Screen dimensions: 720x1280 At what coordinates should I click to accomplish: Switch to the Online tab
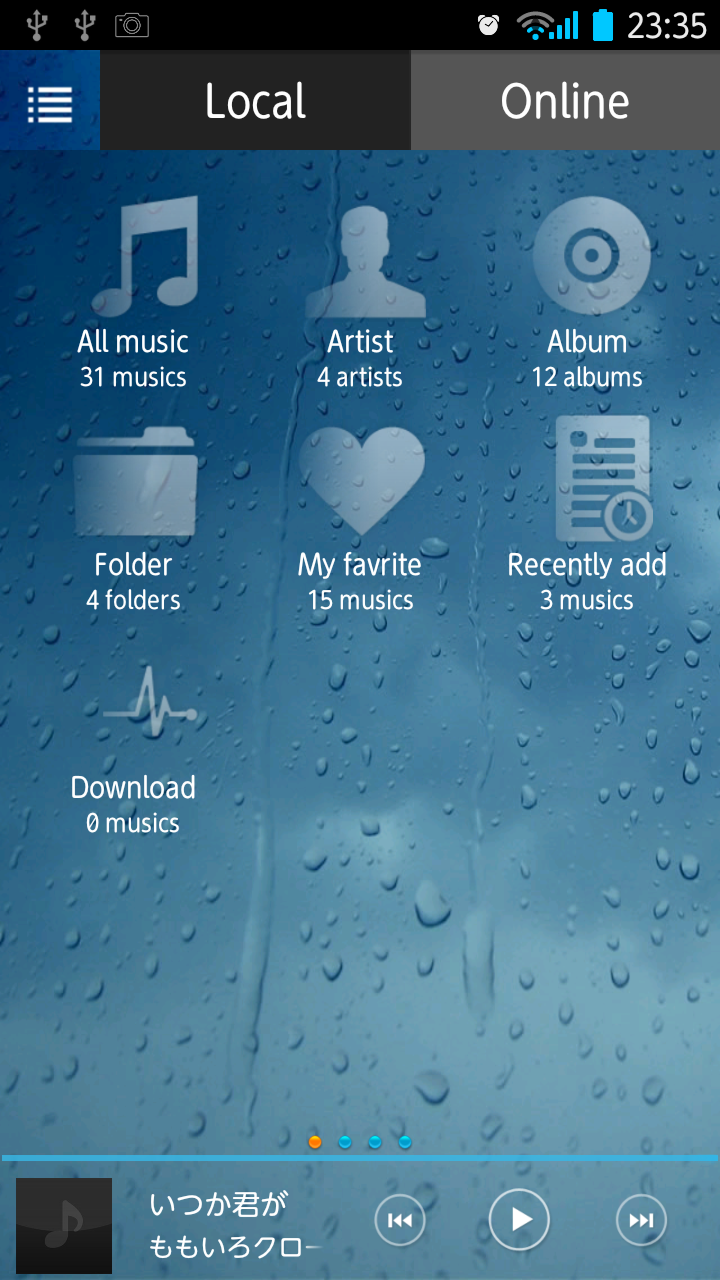tap(565, 101)
